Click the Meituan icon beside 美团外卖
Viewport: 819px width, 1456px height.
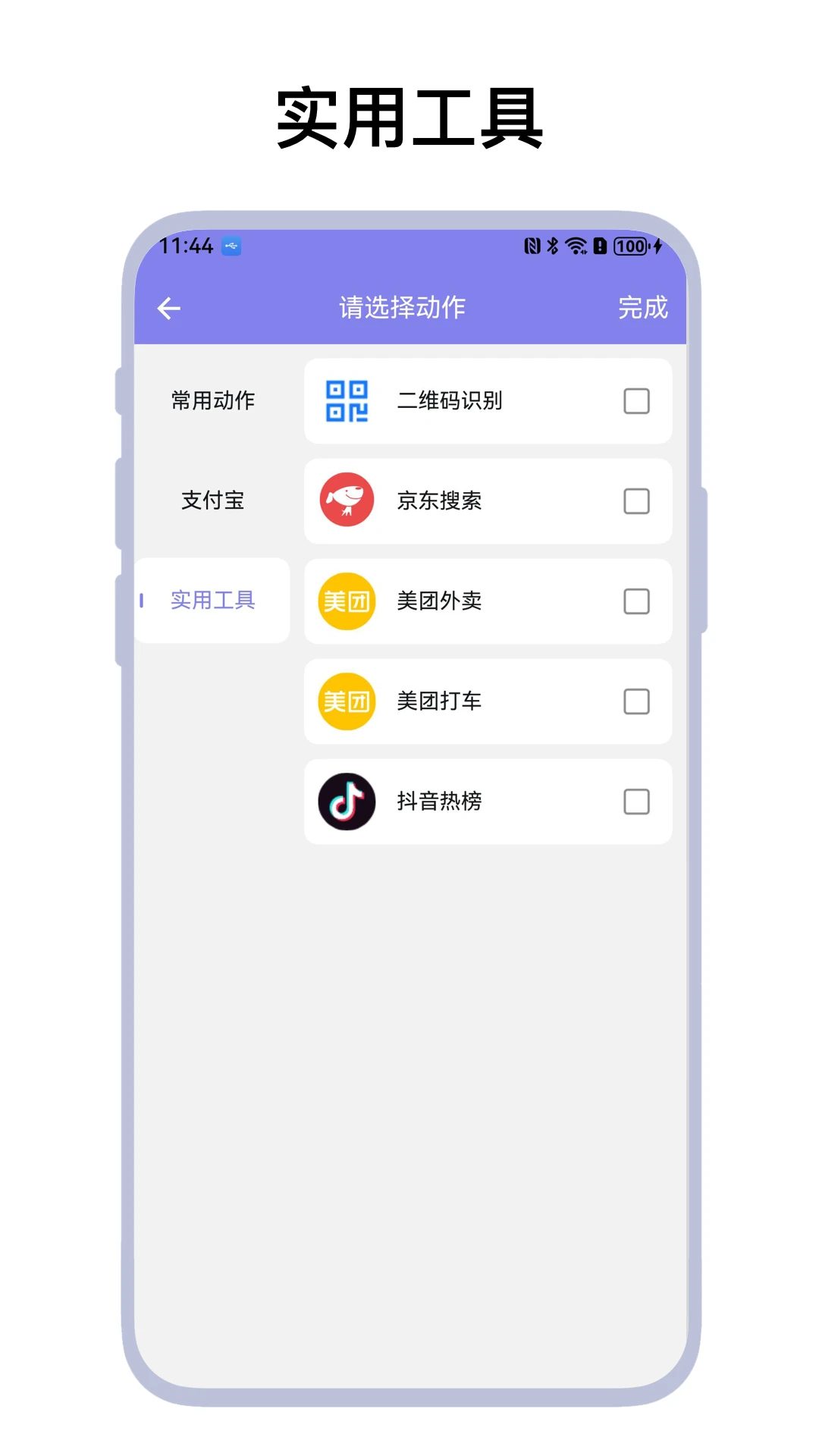coord(347,601)
